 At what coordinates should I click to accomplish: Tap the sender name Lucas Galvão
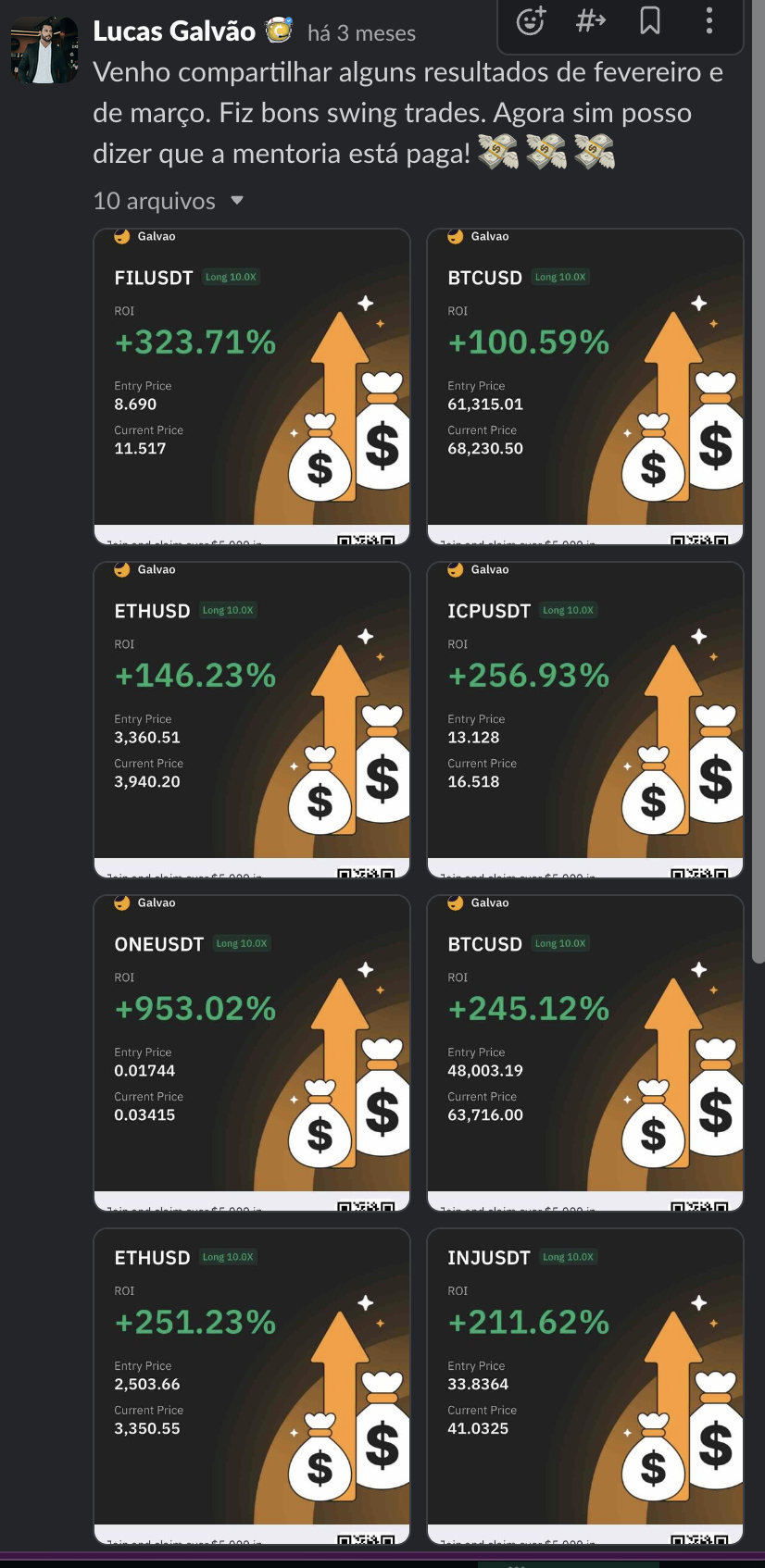(174, 31)
